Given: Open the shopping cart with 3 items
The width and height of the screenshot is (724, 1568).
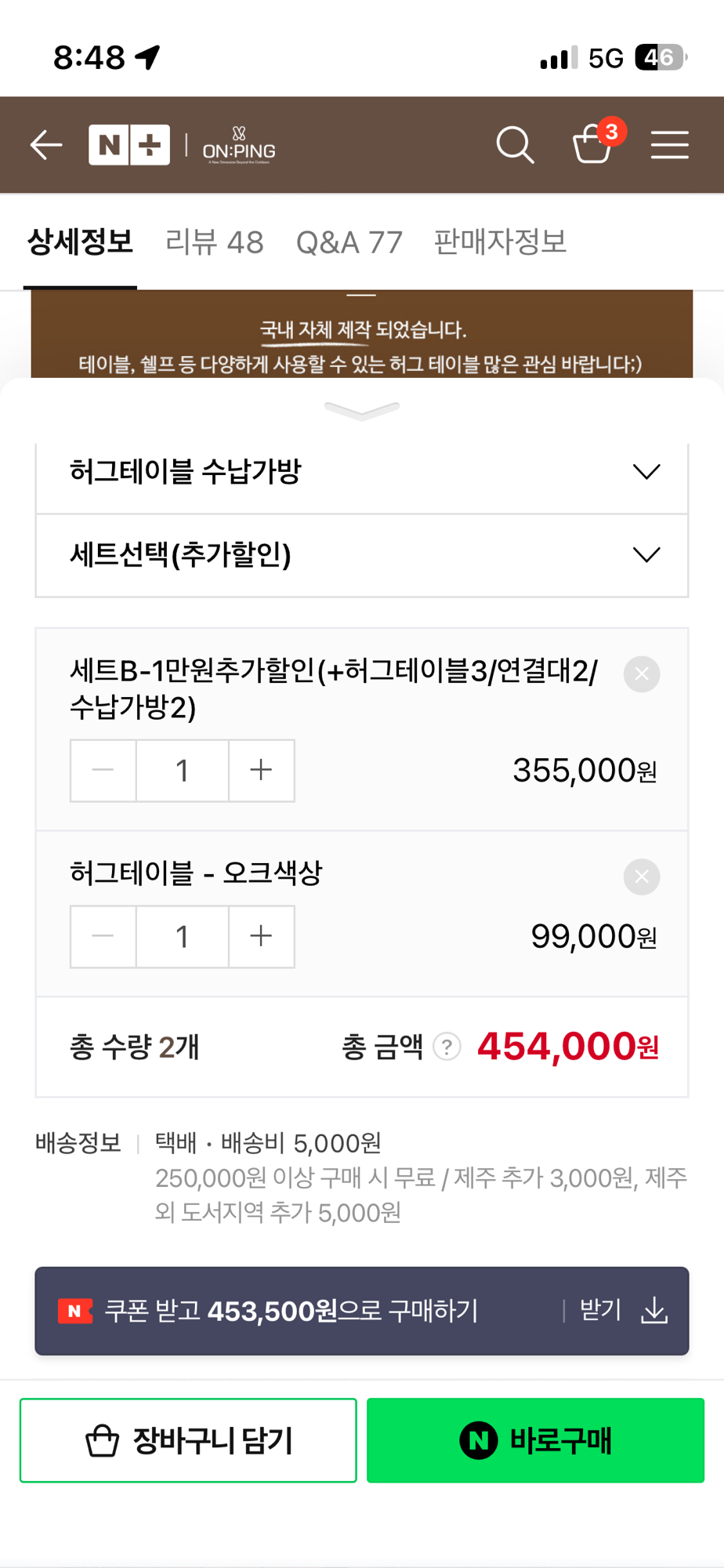Looking at the screenshot, I should pos(593,145).
